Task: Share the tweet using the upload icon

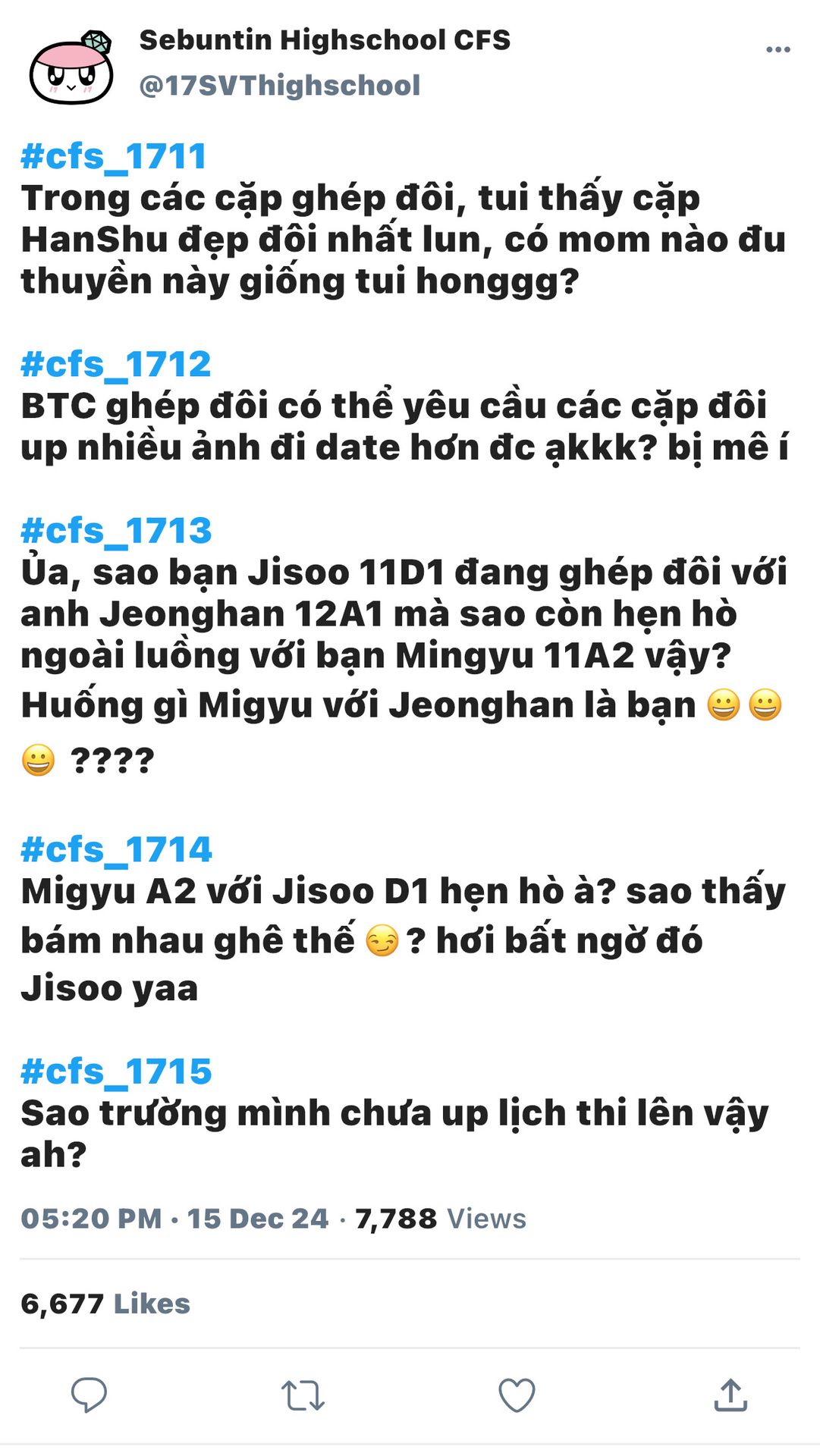Action: coord(730,1395)
